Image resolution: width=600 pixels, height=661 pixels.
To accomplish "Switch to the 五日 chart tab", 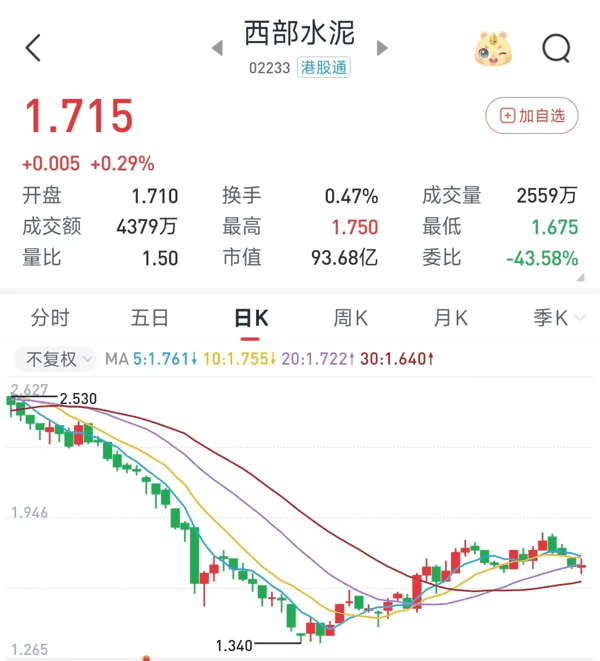I will tap(150, 318).
